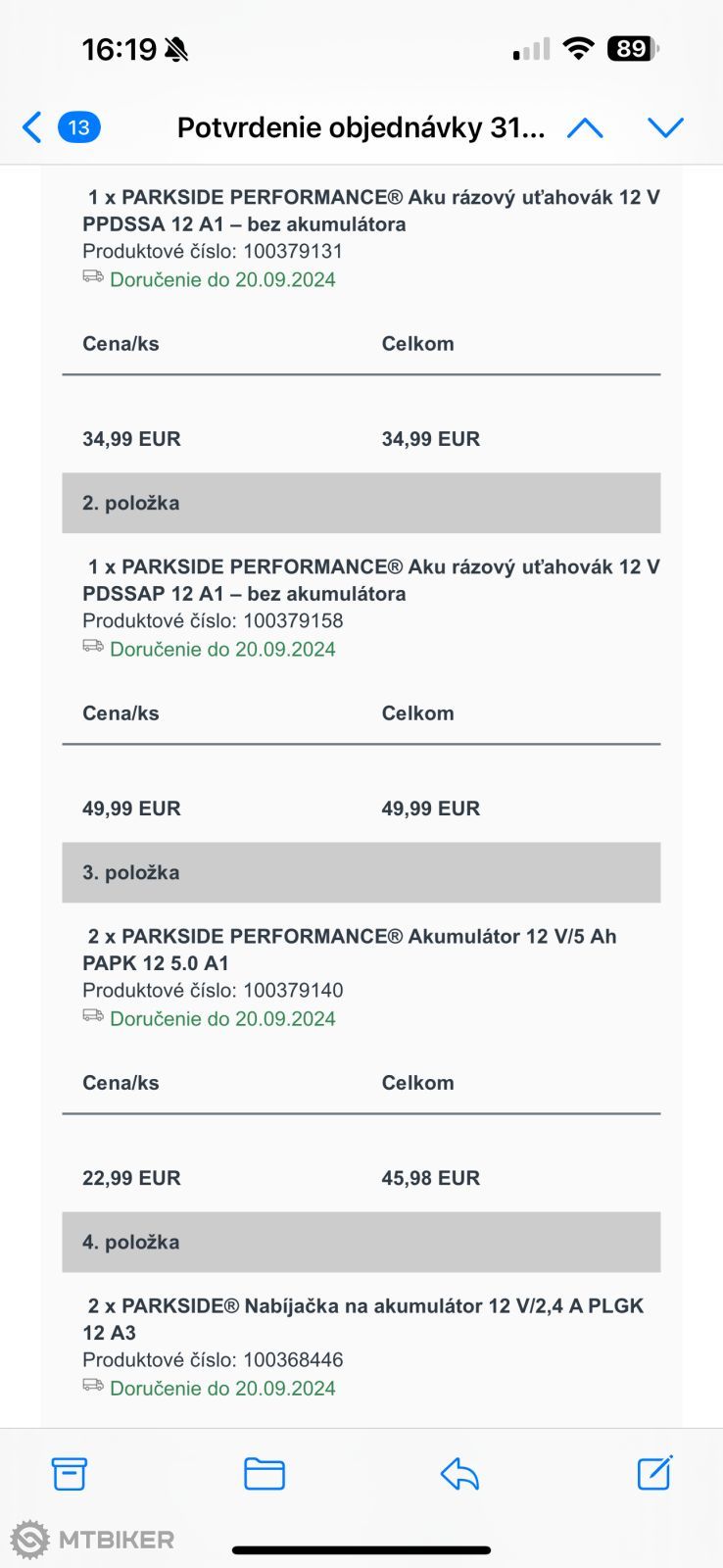
Task: Go back to the mailbox list
Action: 32,127
